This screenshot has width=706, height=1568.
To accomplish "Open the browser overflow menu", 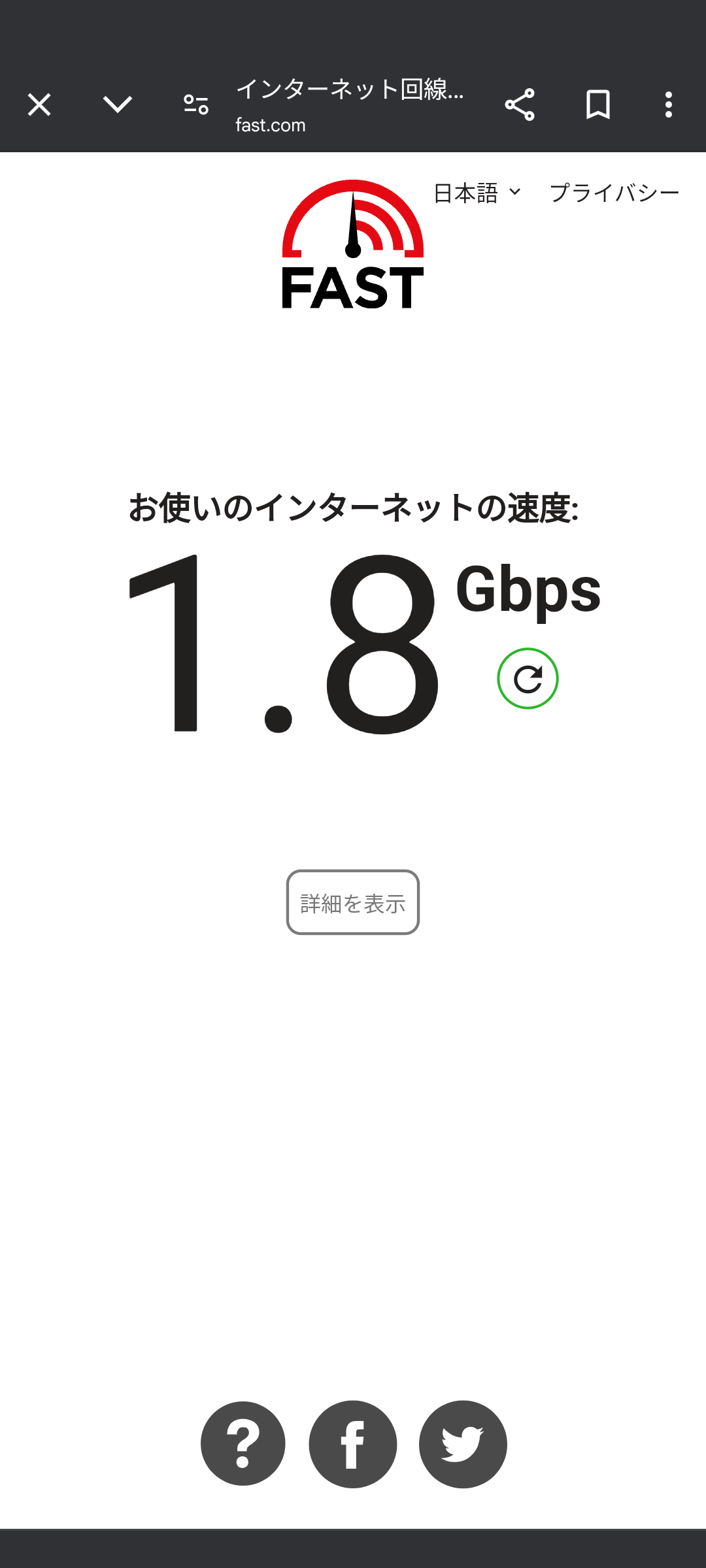I will [668, 105].
